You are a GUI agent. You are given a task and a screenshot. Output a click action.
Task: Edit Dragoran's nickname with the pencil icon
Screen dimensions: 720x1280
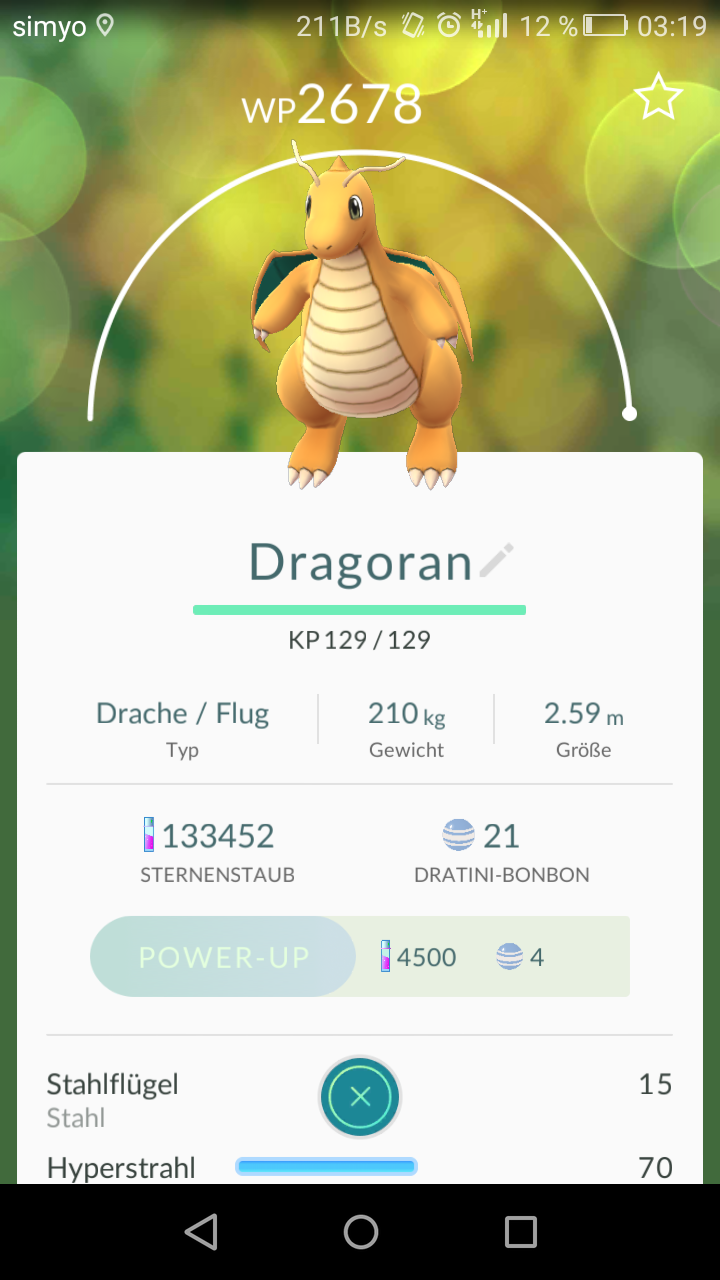(497, 560)
